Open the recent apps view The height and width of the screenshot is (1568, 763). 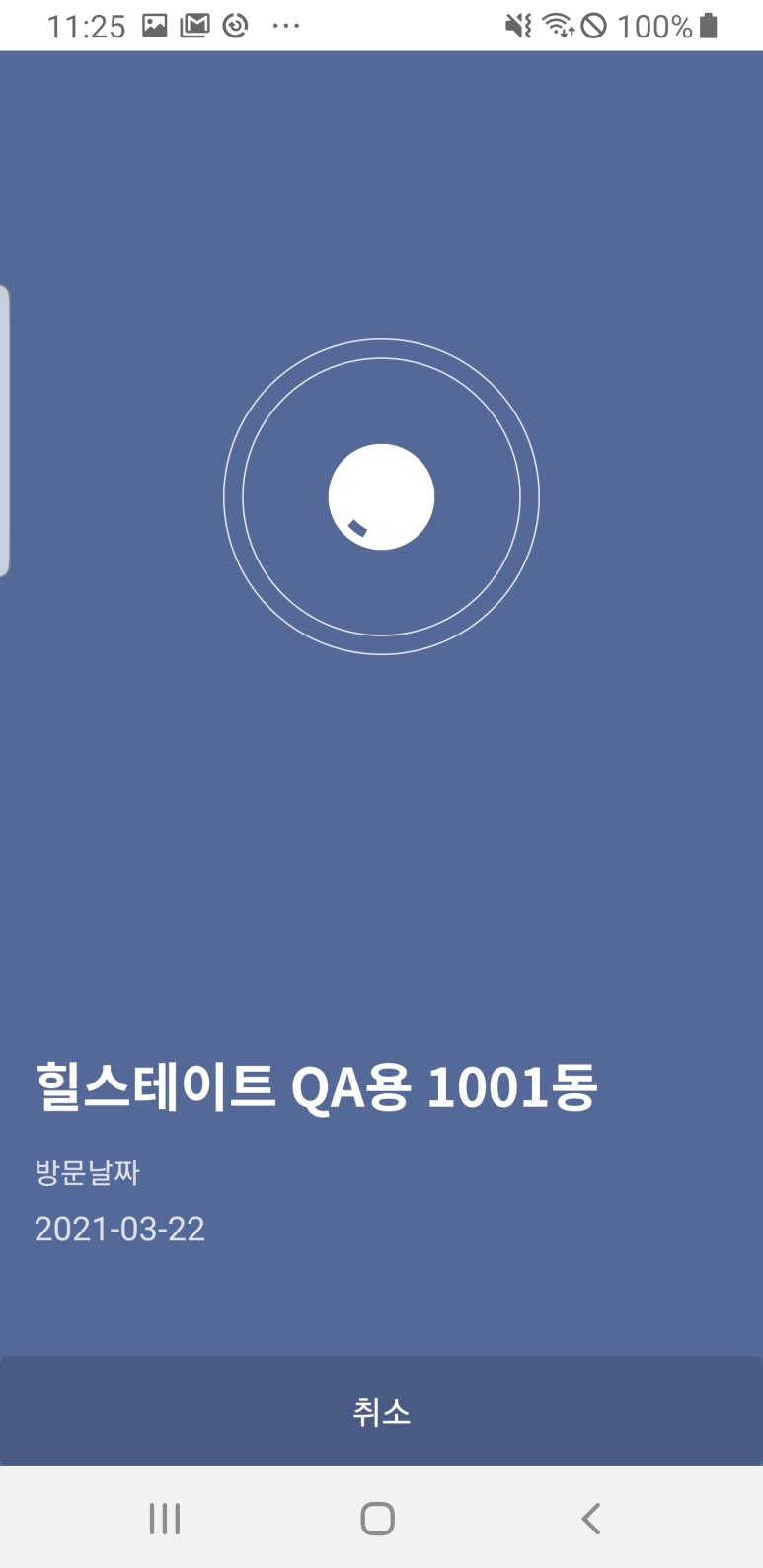coord(165,1518)
